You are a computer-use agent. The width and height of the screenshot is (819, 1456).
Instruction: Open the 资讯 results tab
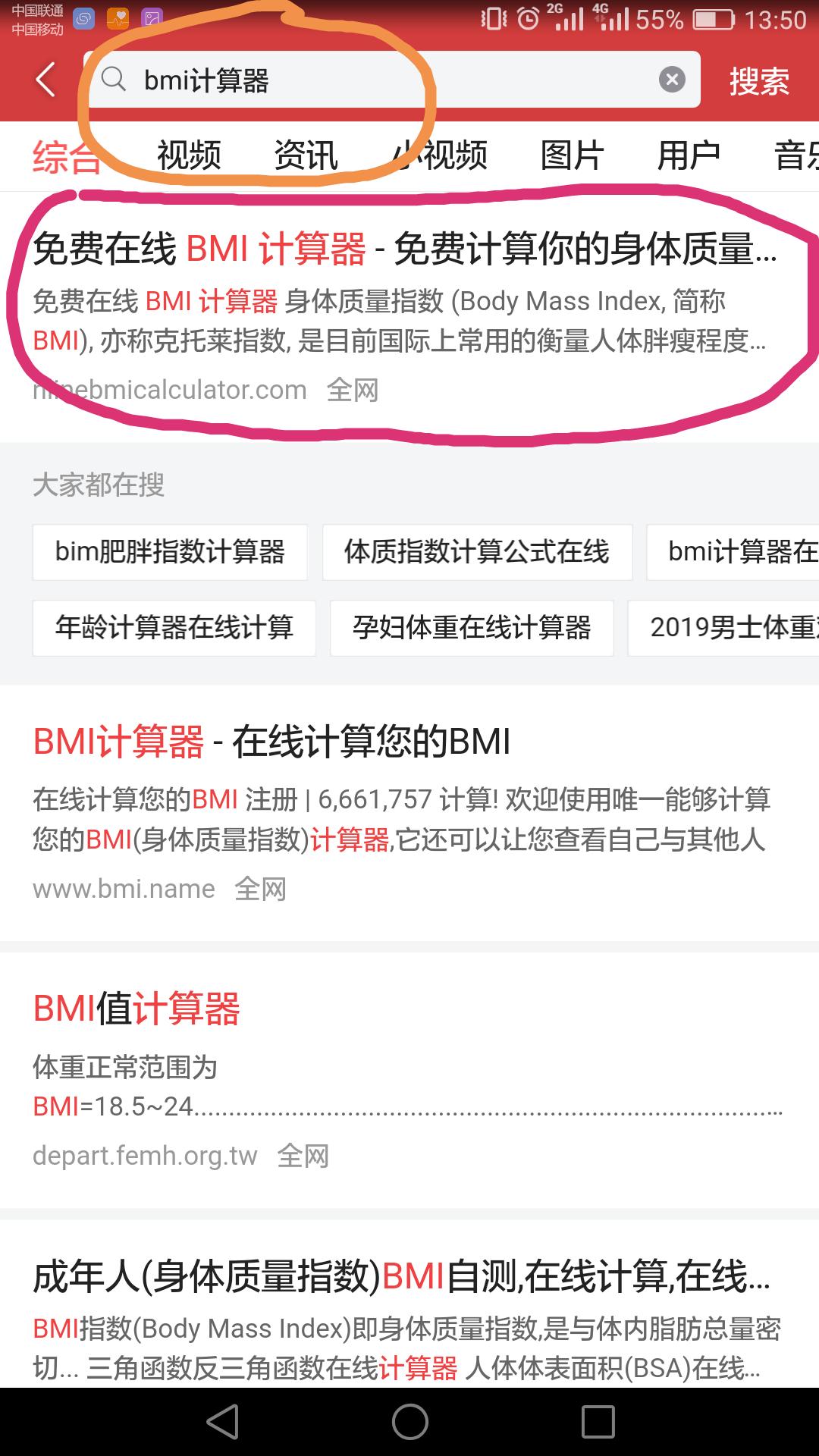pos(307,156)
